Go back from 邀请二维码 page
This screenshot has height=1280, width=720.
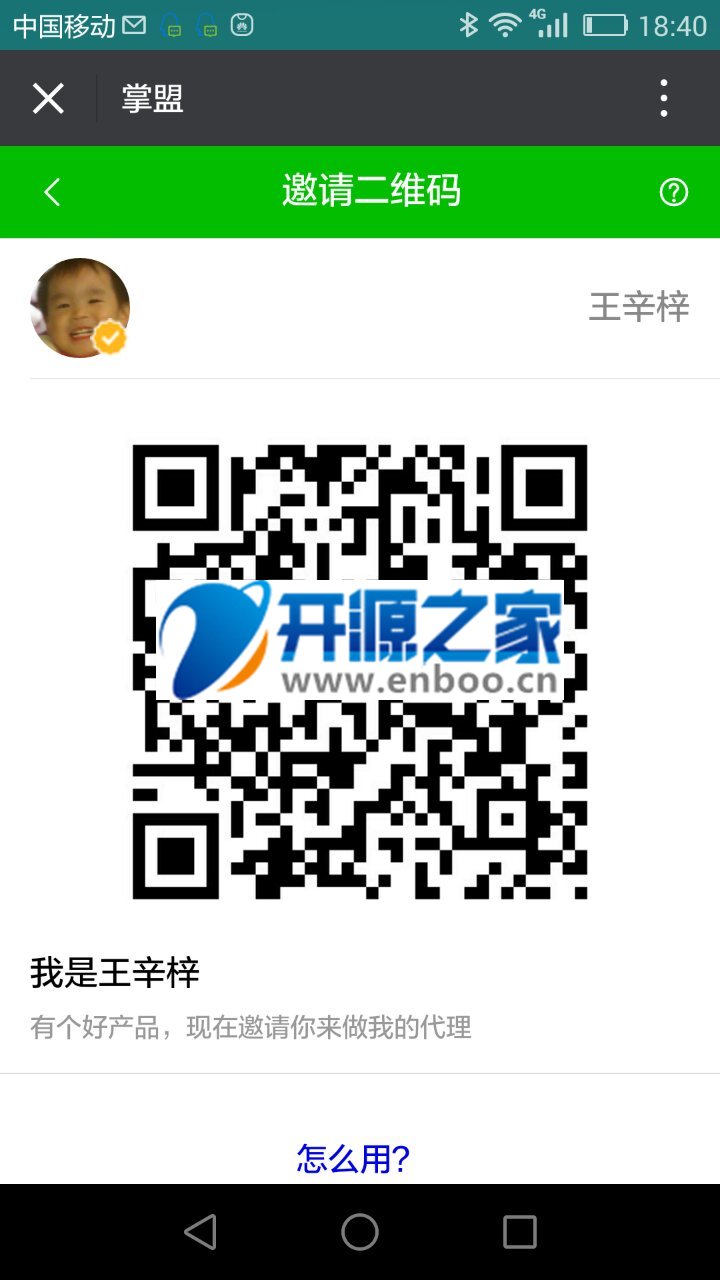pos(52,192)
